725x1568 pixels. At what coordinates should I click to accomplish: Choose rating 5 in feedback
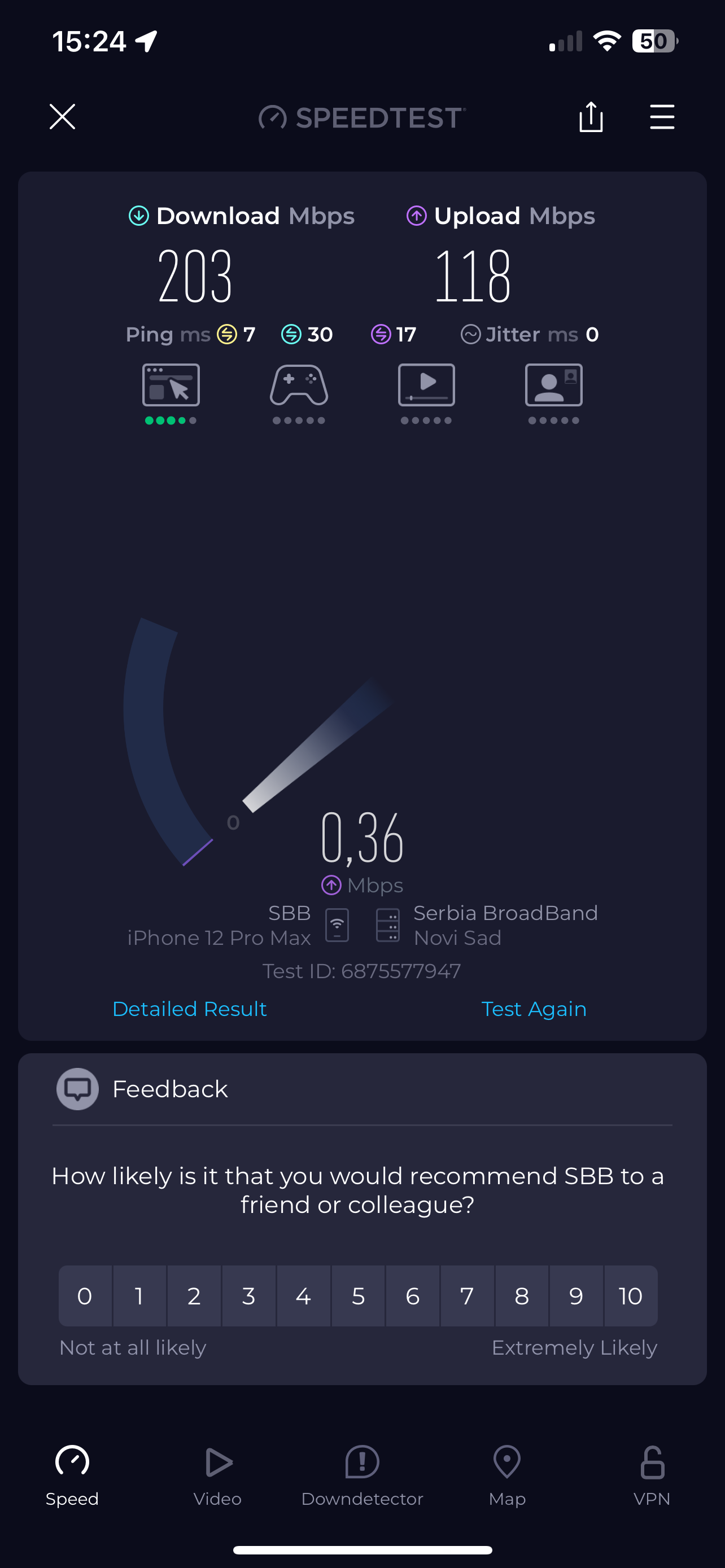(358, 1296)
